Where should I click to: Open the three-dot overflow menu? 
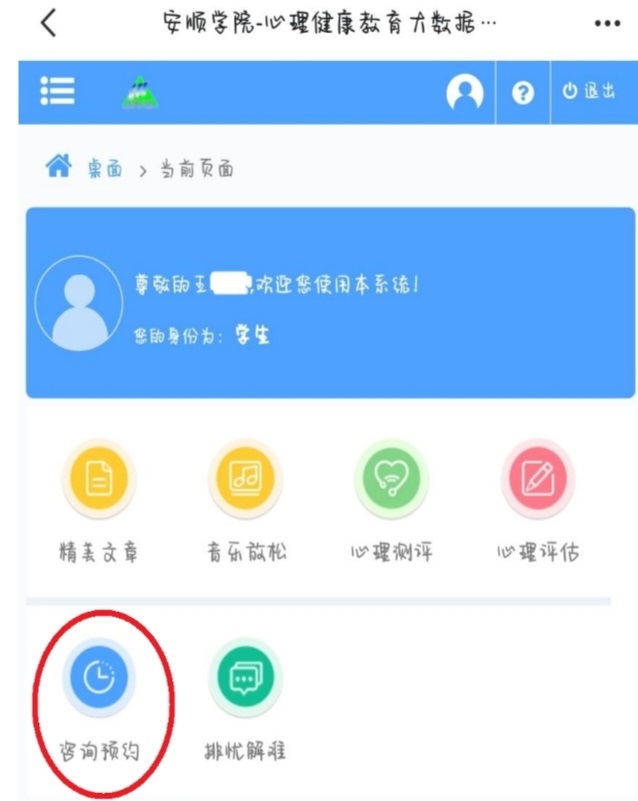coord(607,24)
